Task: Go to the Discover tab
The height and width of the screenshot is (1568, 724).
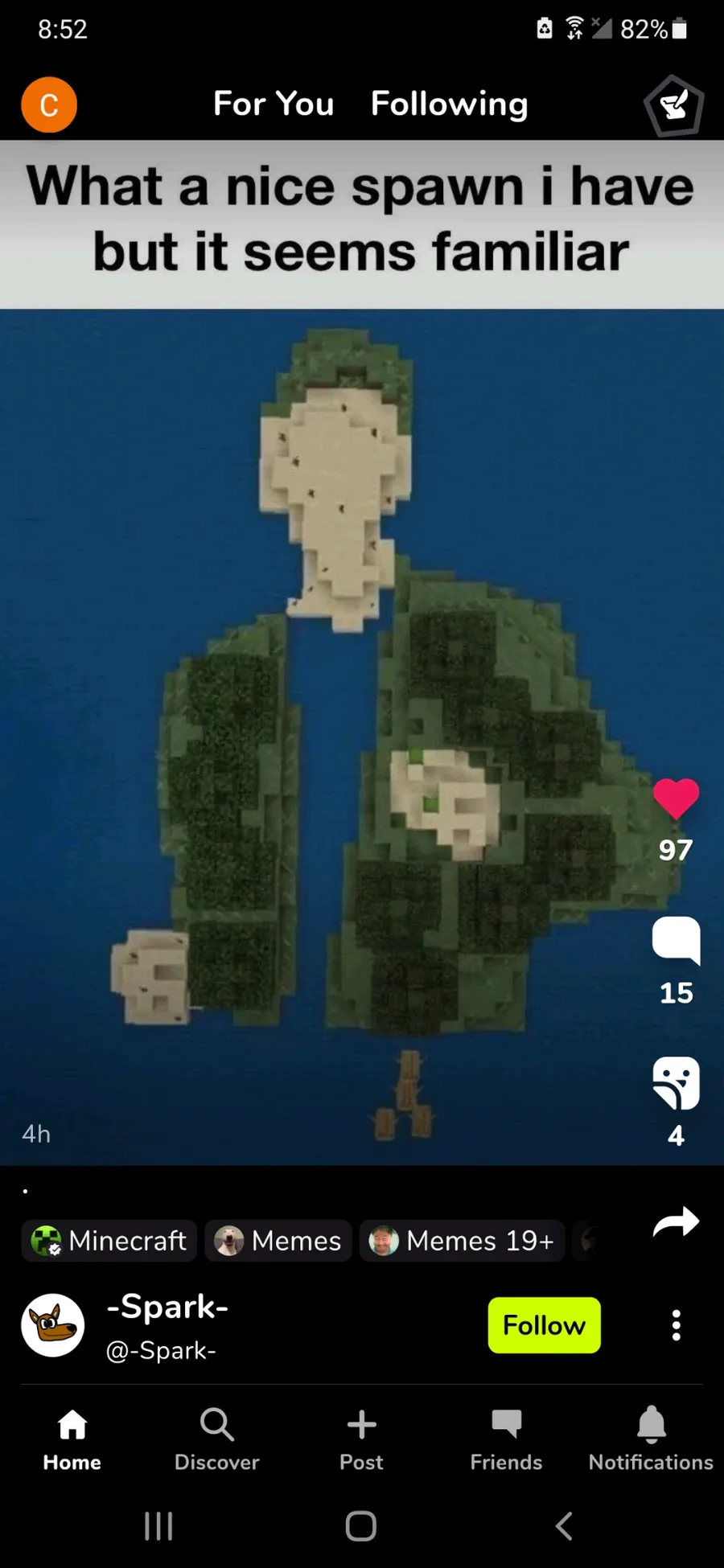Action: (216, 1439)
